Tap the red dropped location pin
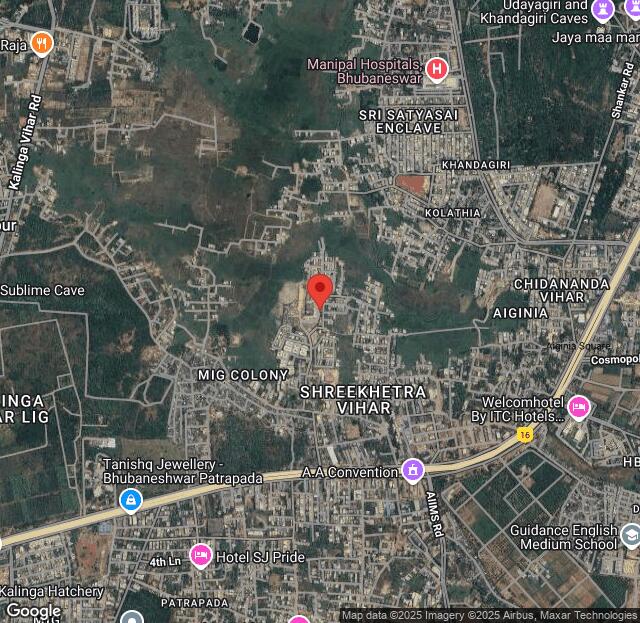640x623 pixels. (319, 290)
